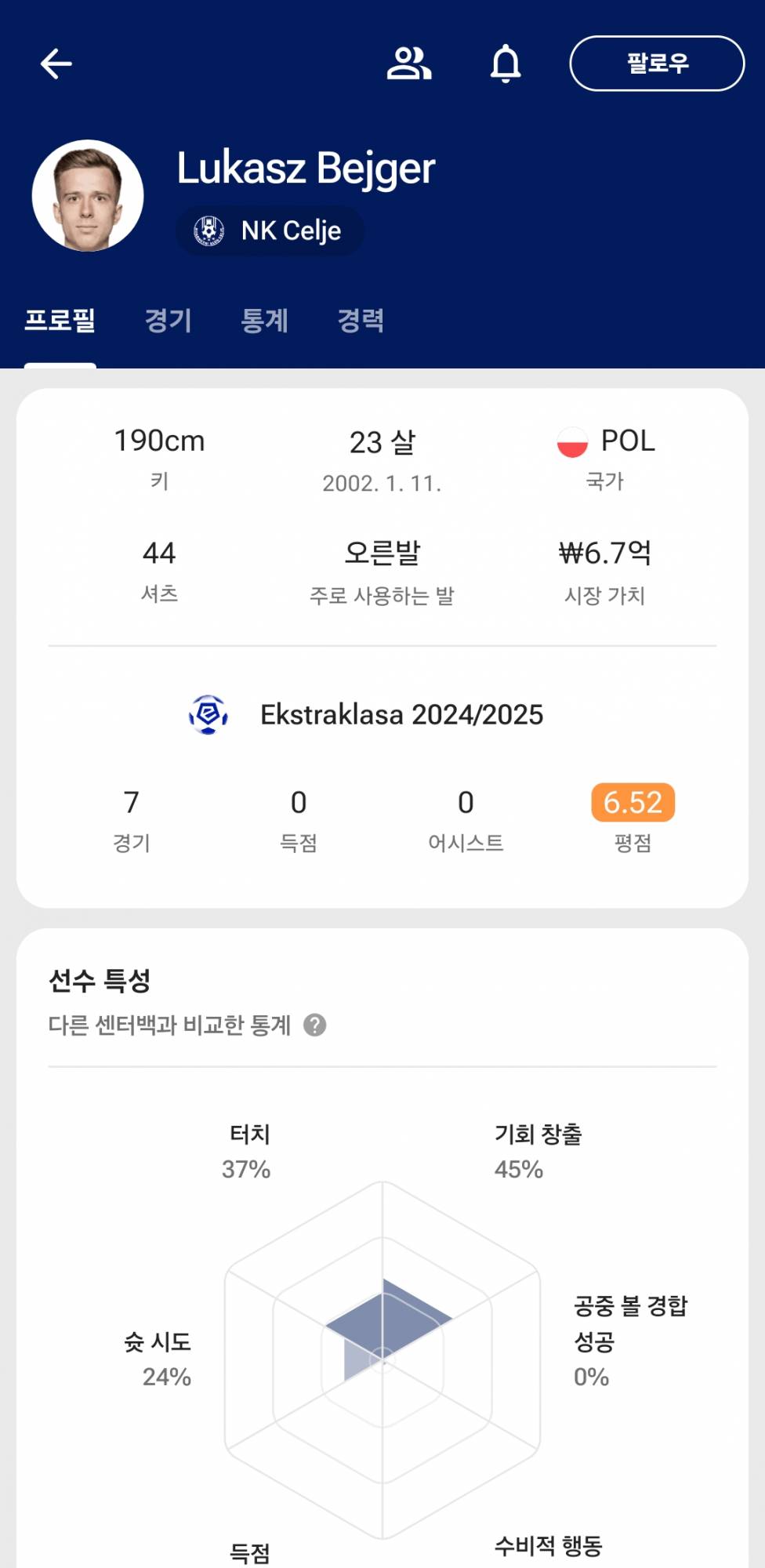Screen dimensions: 765x1568
Task: Go back using the arrow icon
Action: click(56, 64)
